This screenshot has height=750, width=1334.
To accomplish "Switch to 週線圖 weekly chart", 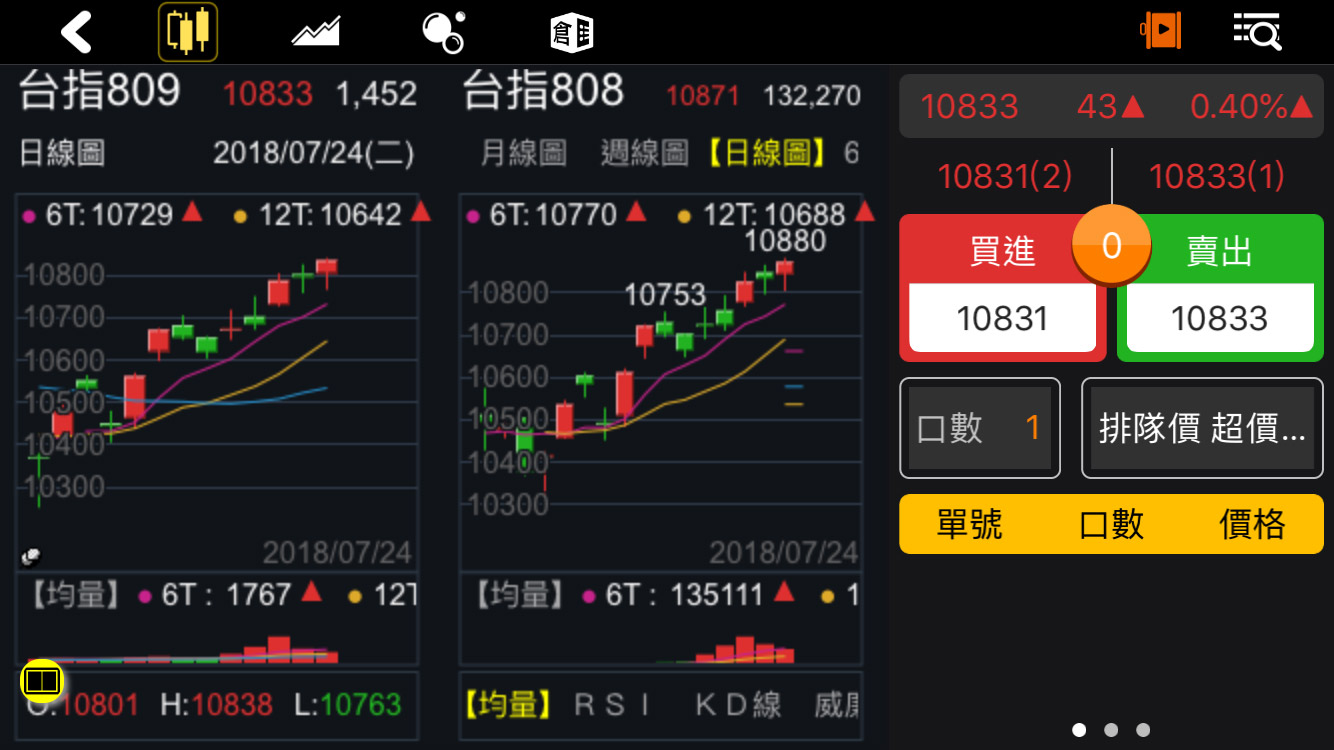I will 644,153.
